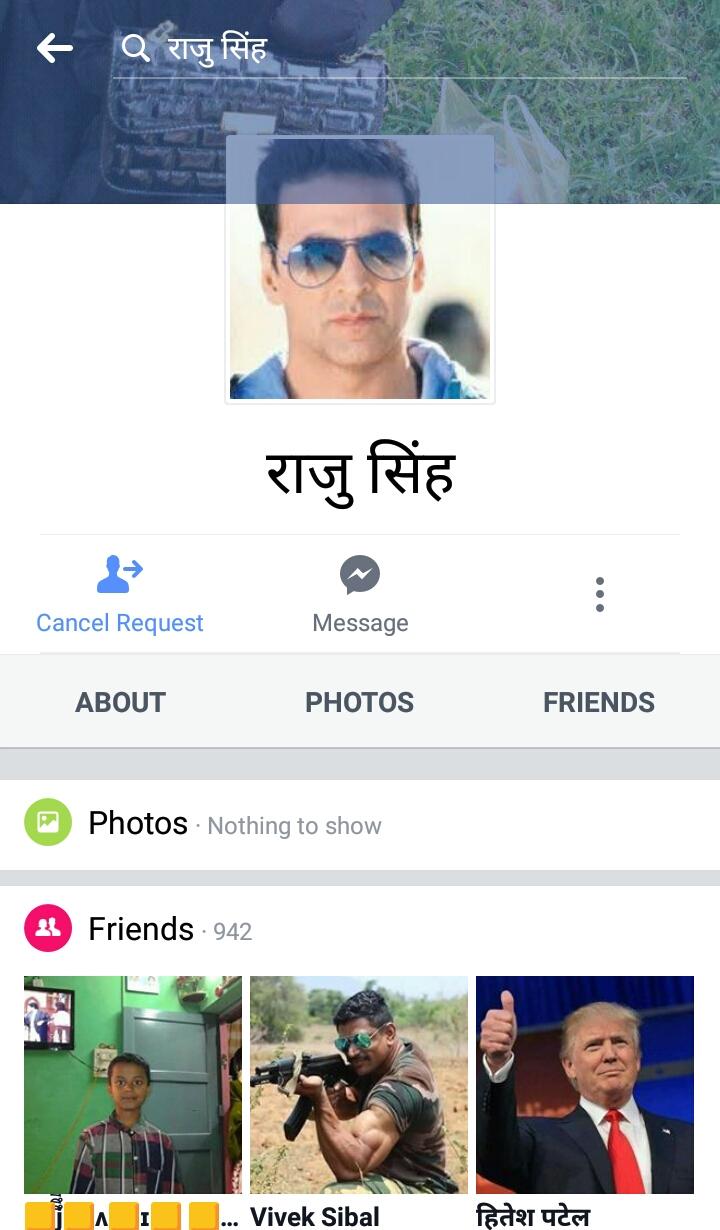Open the Friends section with 942 friends
Viewport: 720px width, 1230px height.
(360, 929)
